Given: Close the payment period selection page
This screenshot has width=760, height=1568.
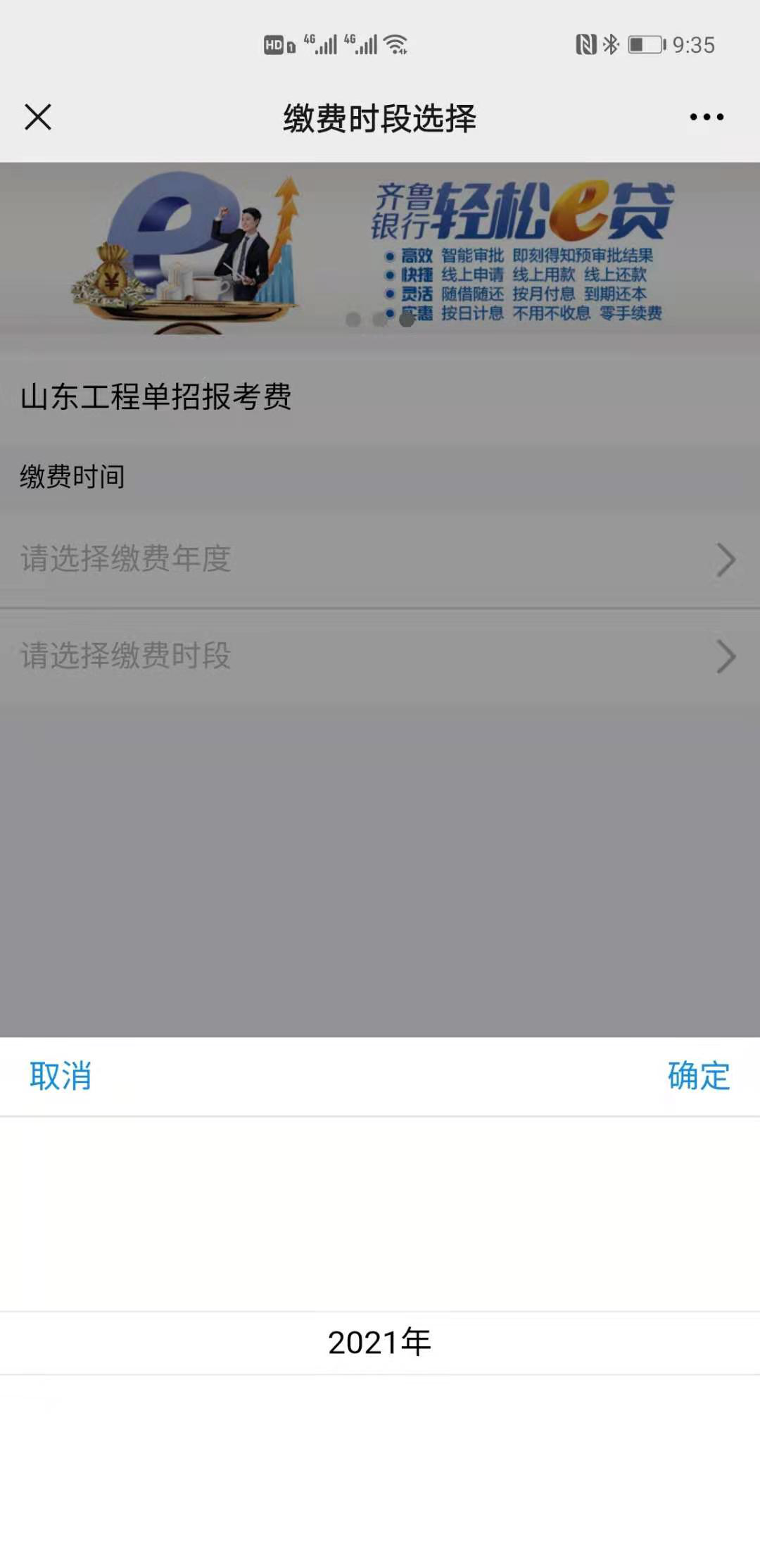Looking at the screenshot, I should click(x=38, y=117).
